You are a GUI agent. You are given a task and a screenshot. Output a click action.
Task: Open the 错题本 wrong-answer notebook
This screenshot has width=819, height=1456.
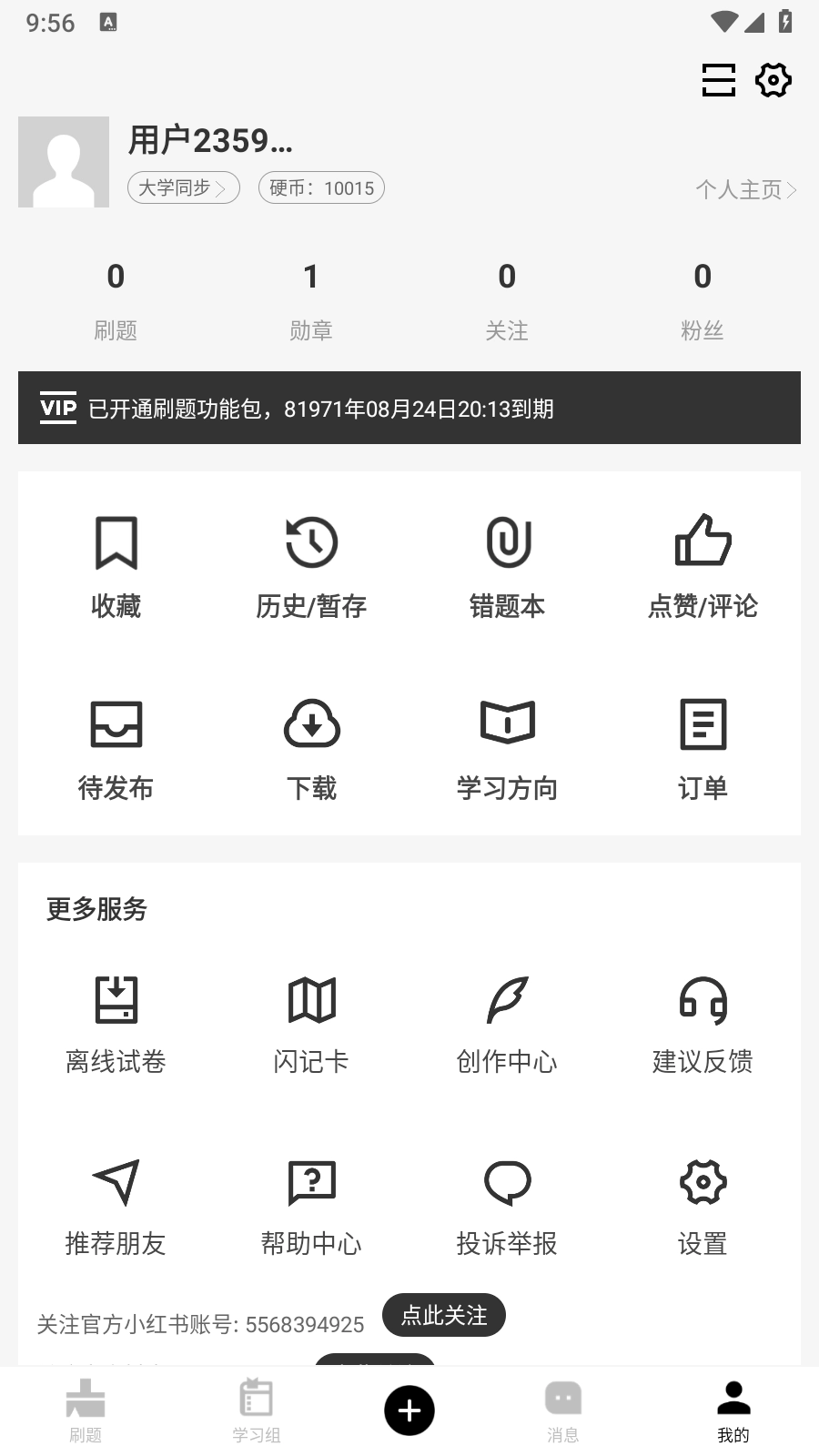click(x=507, y=564)
